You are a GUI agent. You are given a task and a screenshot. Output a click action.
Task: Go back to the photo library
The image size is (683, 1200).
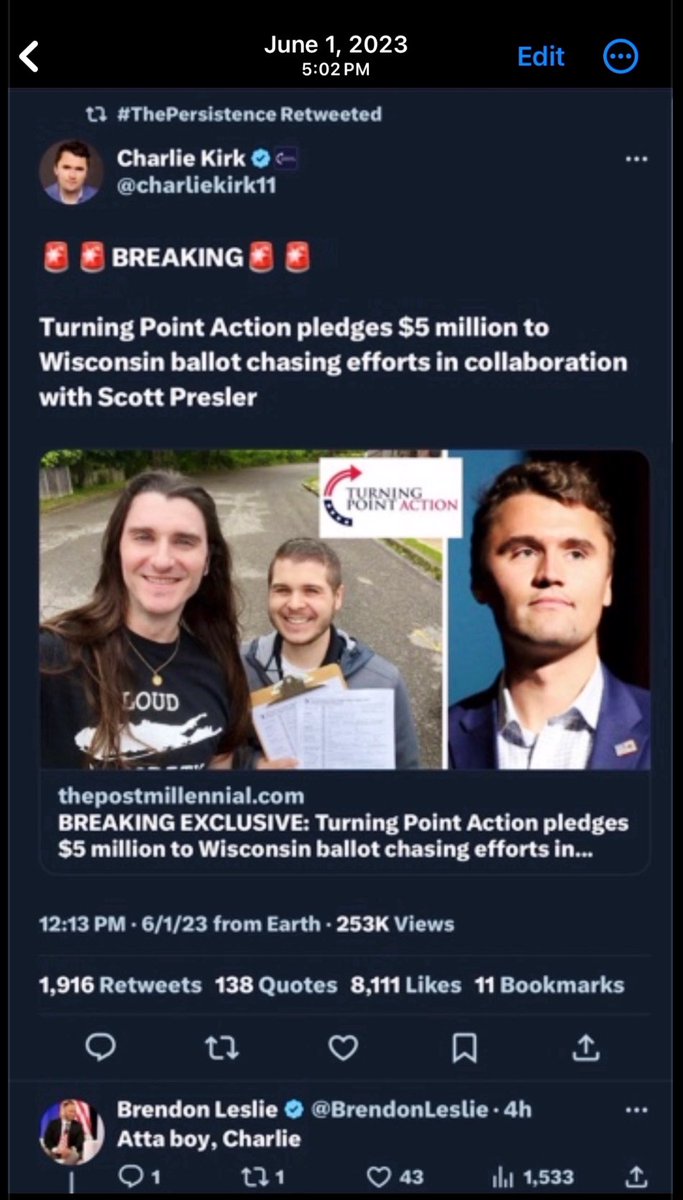tap(29, 57)
